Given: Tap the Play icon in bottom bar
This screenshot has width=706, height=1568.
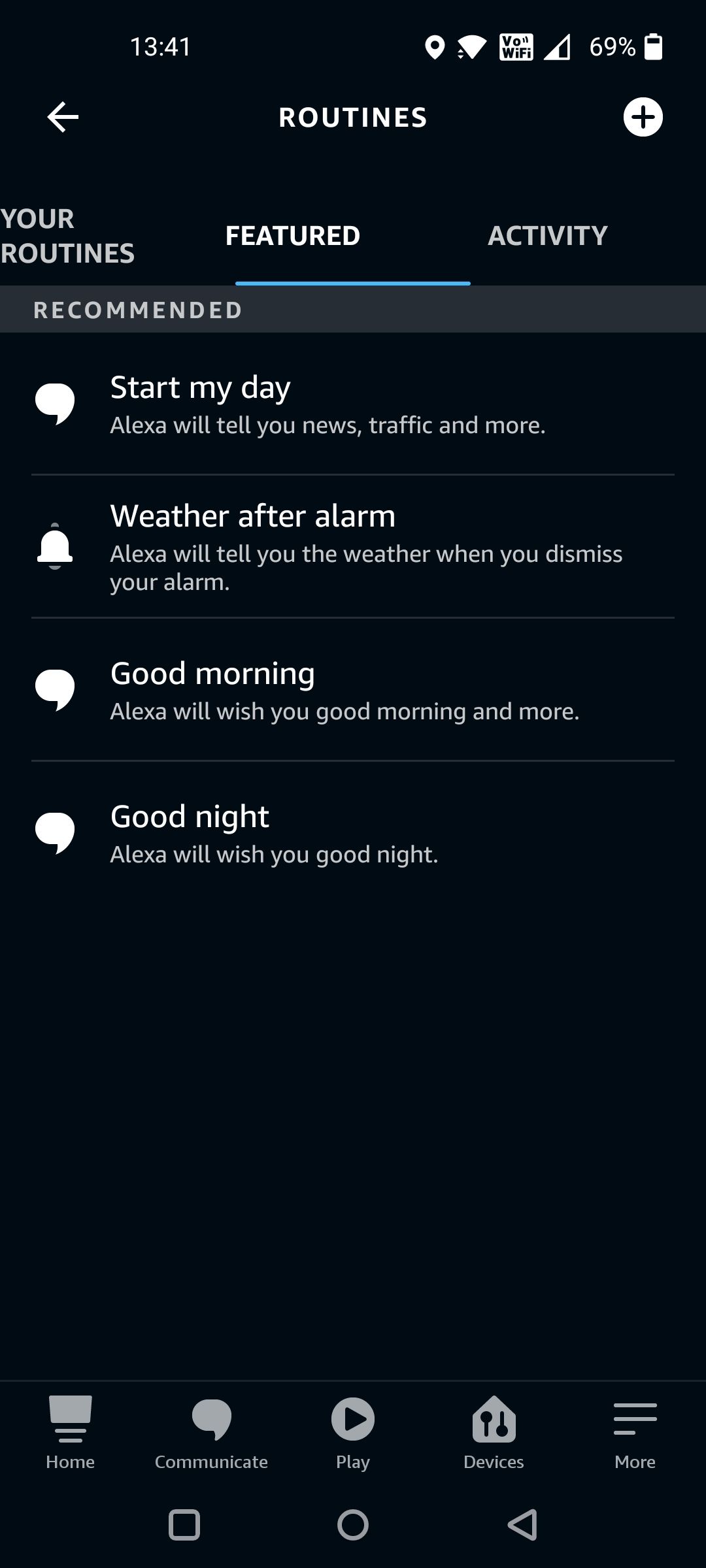Looking at the screenshot, I should pos(352,1431).
